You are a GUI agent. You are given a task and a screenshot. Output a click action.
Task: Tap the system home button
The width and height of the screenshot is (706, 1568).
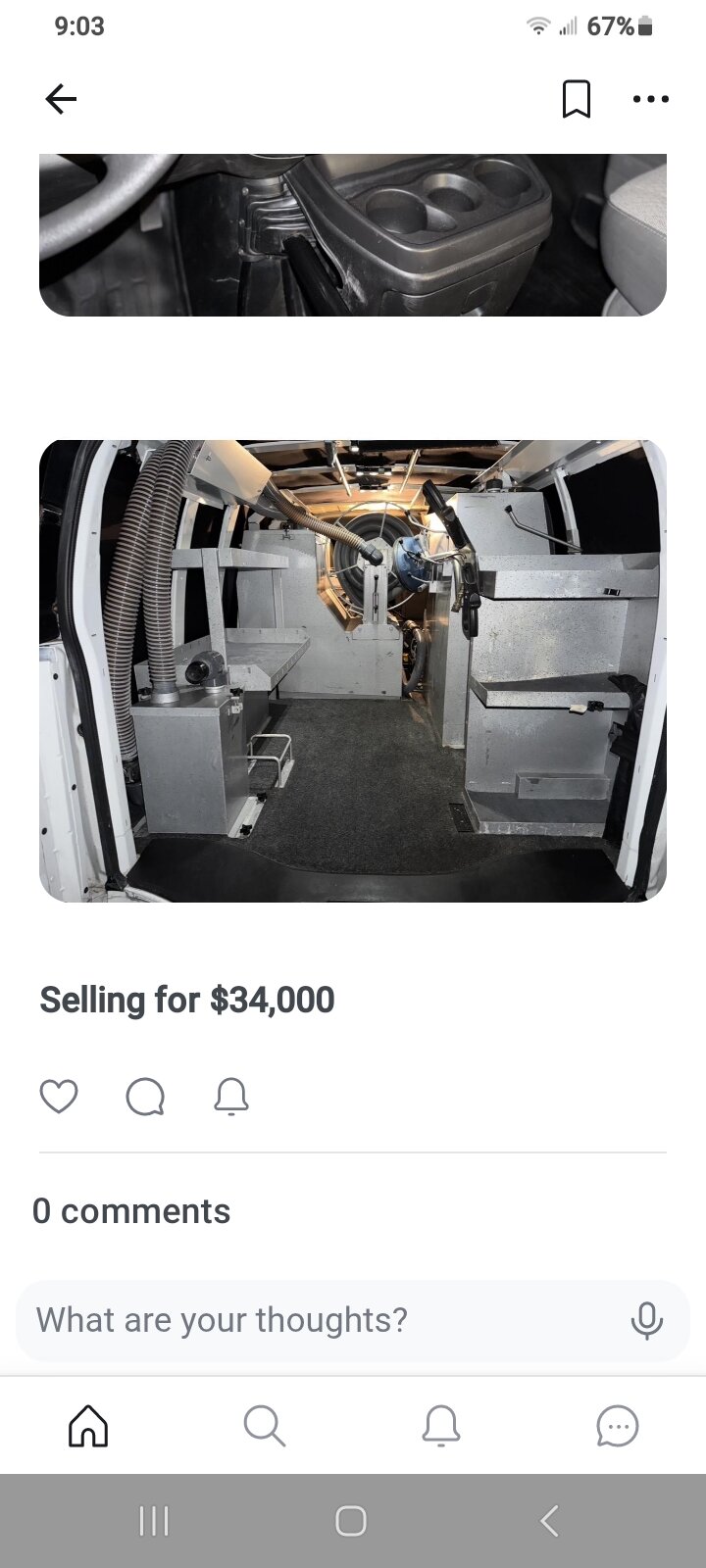351,1521
